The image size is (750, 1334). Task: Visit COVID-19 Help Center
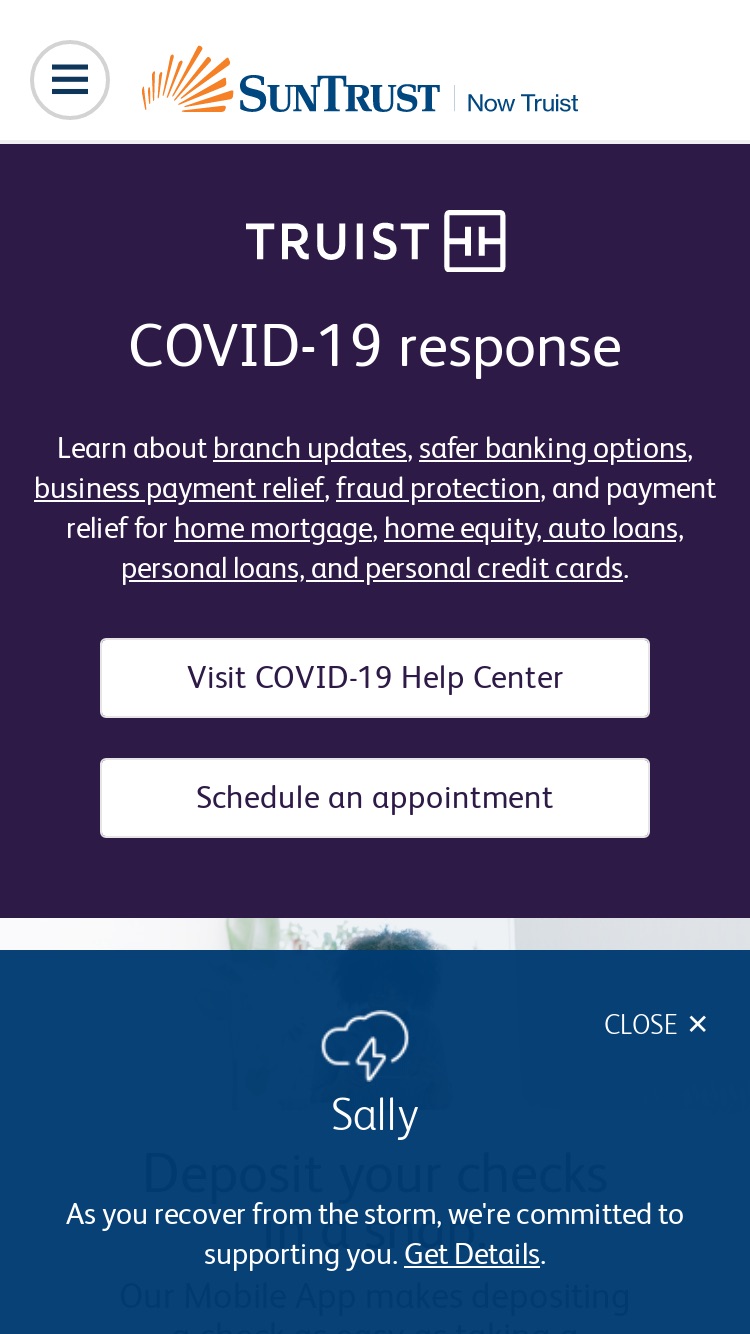point(375,678)
